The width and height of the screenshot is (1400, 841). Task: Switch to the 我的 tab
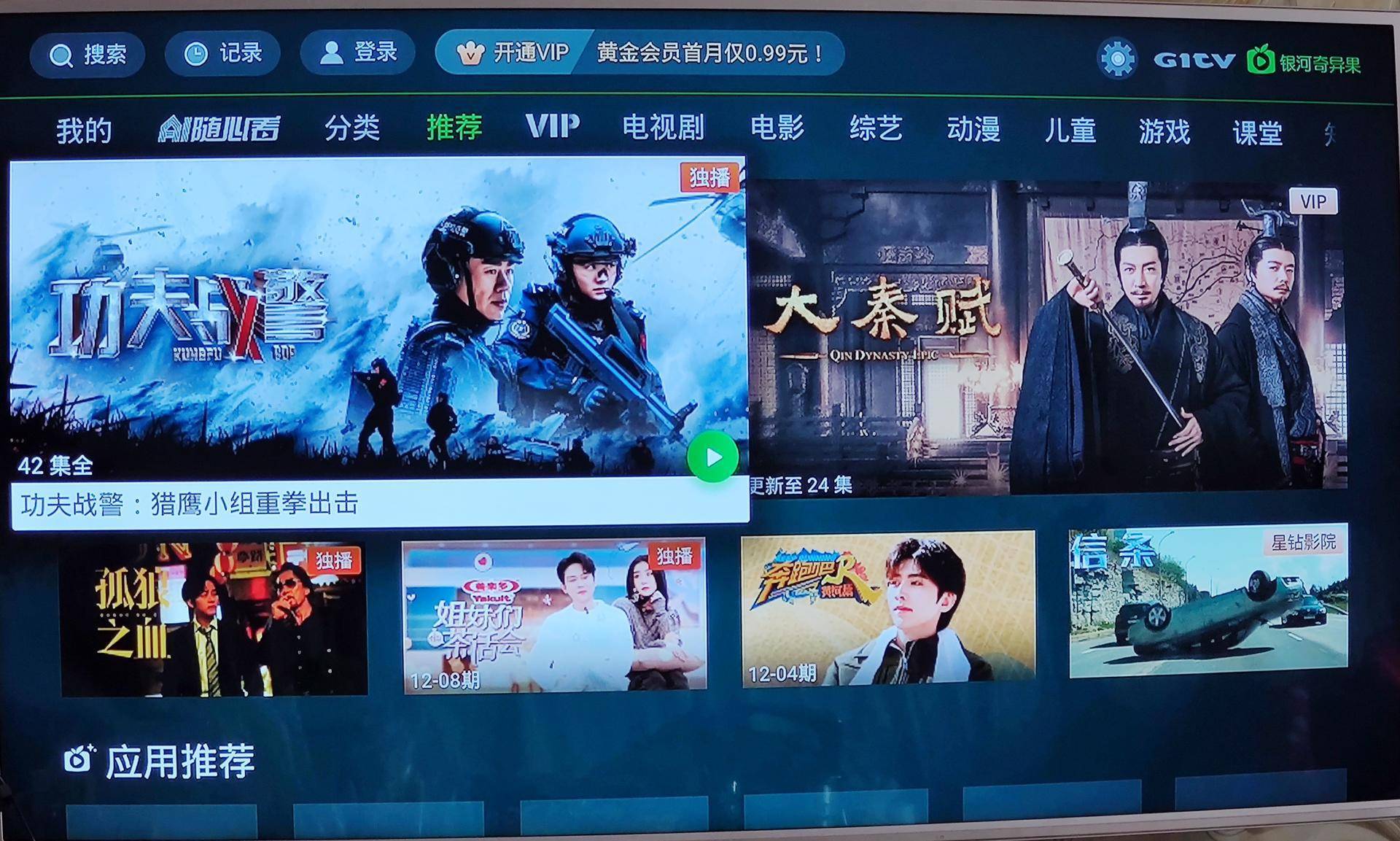tap(84, 131)
